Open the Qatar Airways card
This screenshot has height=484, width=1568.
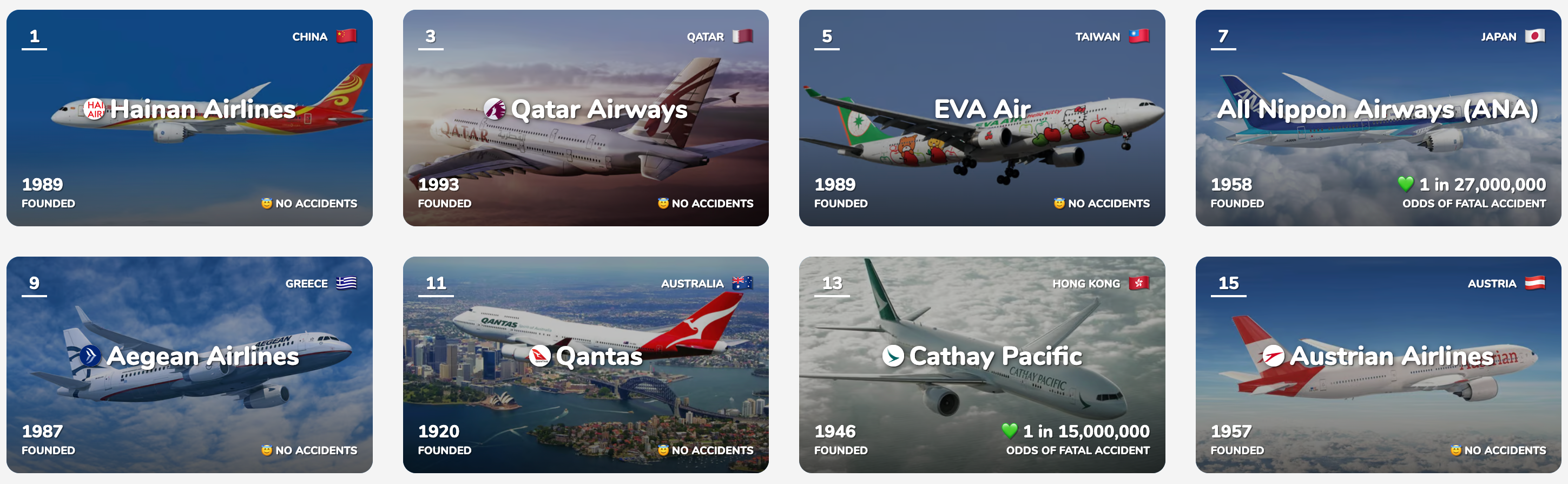pos(585,118)
